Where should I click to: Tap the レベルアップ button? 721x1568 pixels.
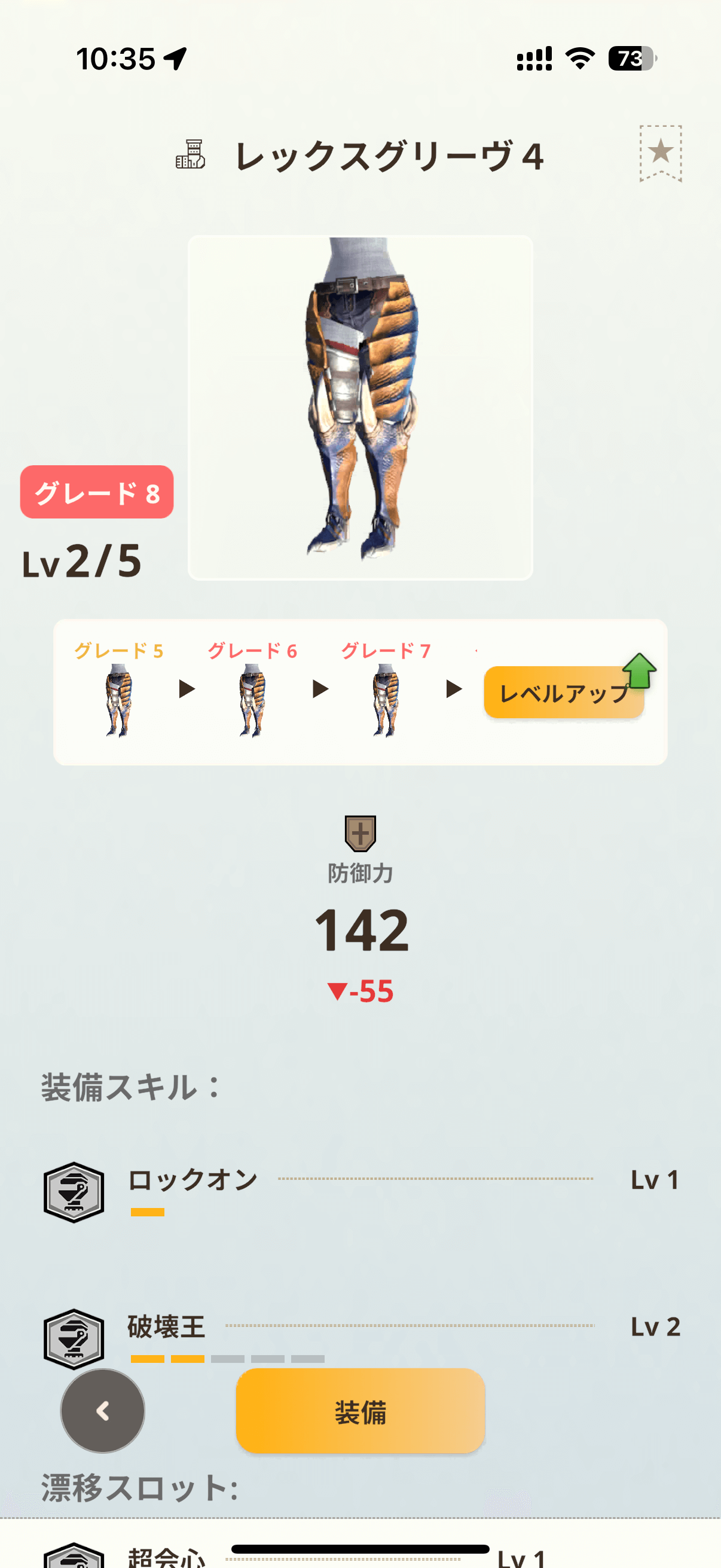tap(563, 693)
